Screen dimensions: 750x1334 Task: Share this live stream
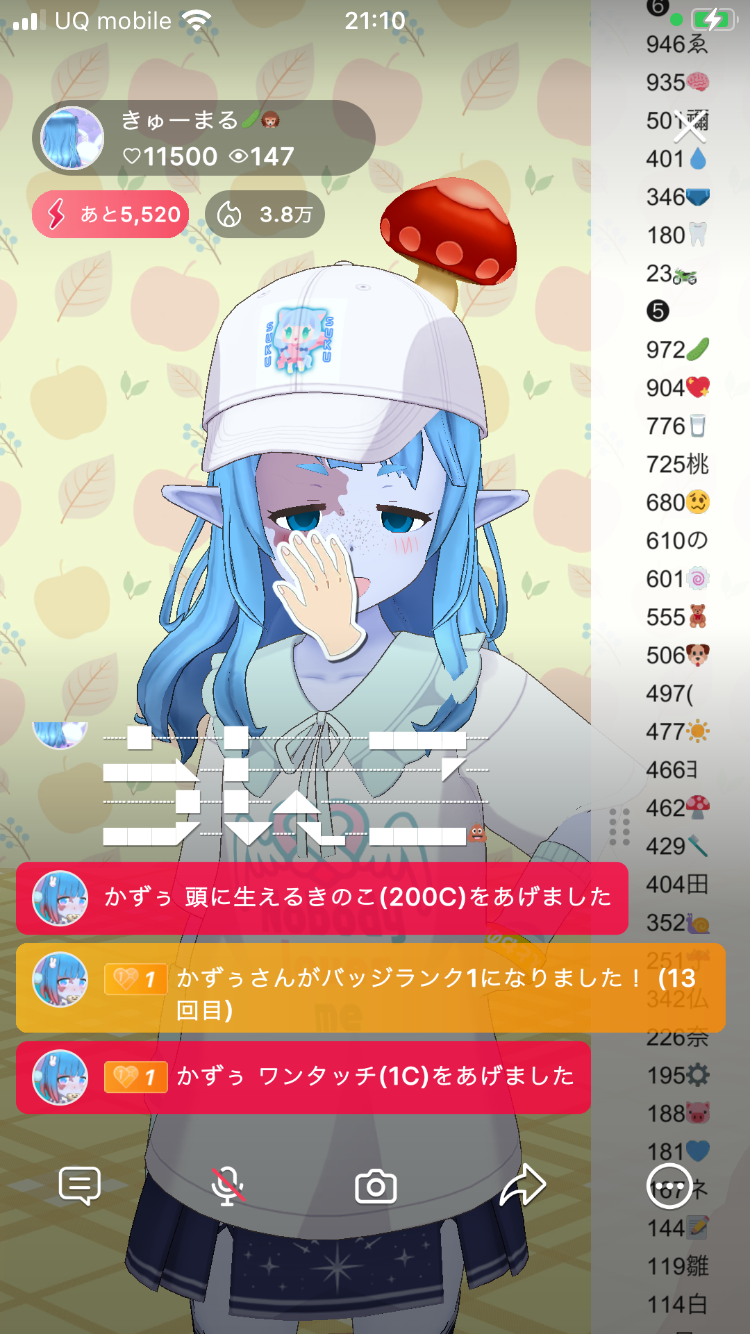(522, 1186)
